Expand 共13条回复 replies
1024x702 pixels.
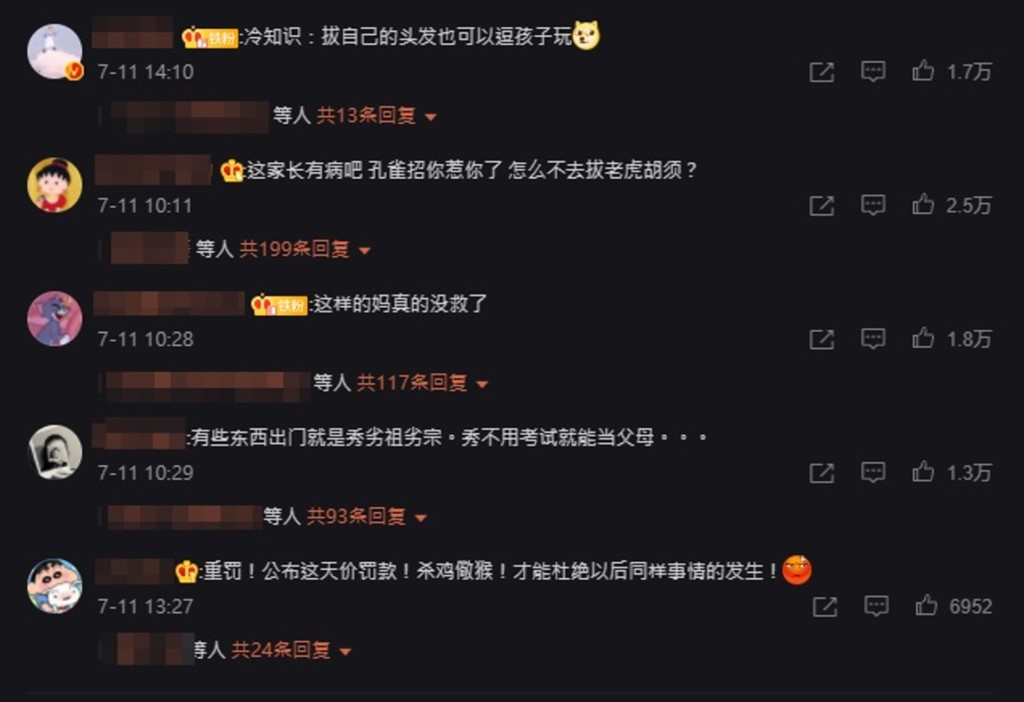[x=377, y=116]
